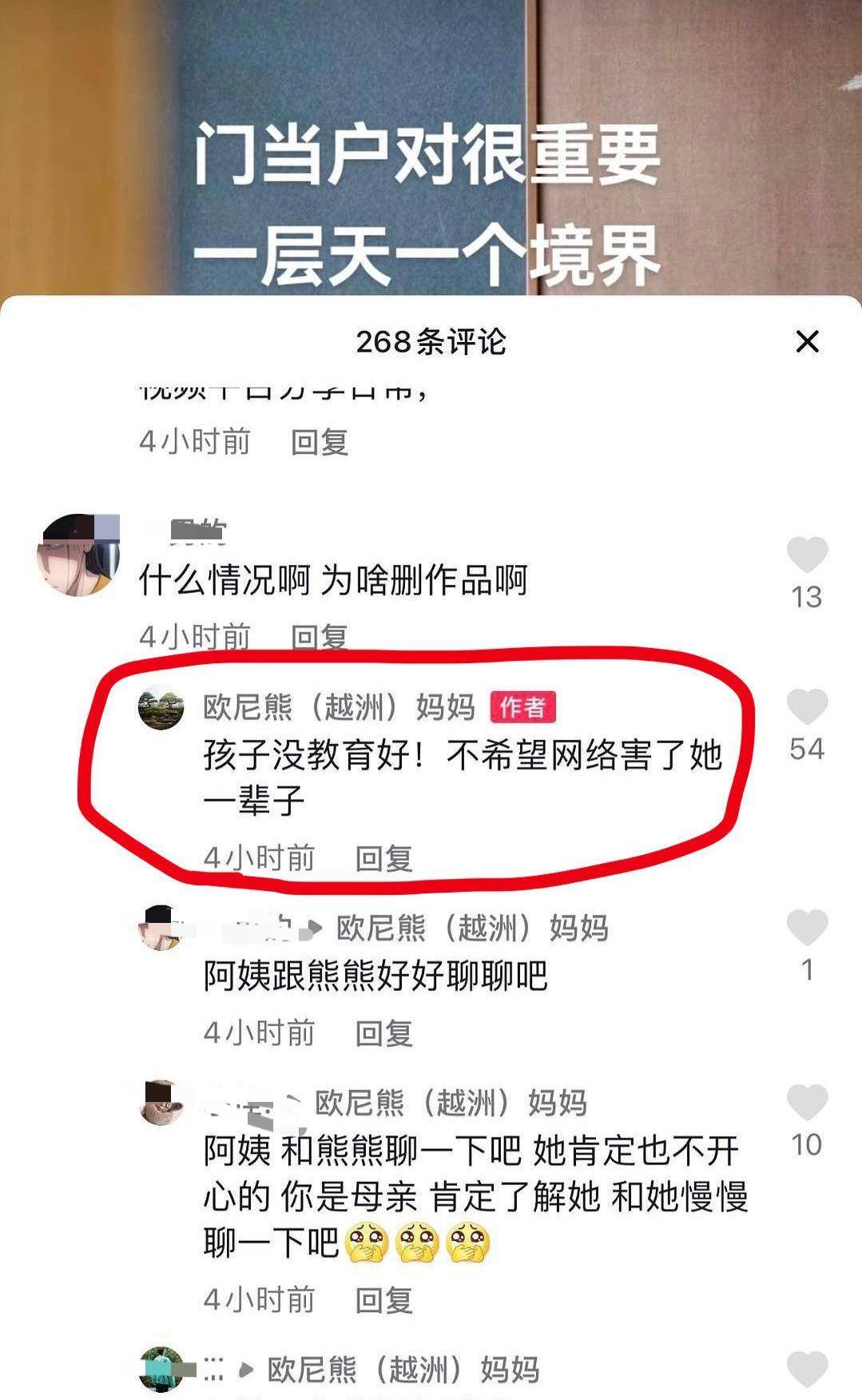
Task: Reply to the comment '什么情况啊 为啥删作品啊'
Action: (x=320, y=637)
